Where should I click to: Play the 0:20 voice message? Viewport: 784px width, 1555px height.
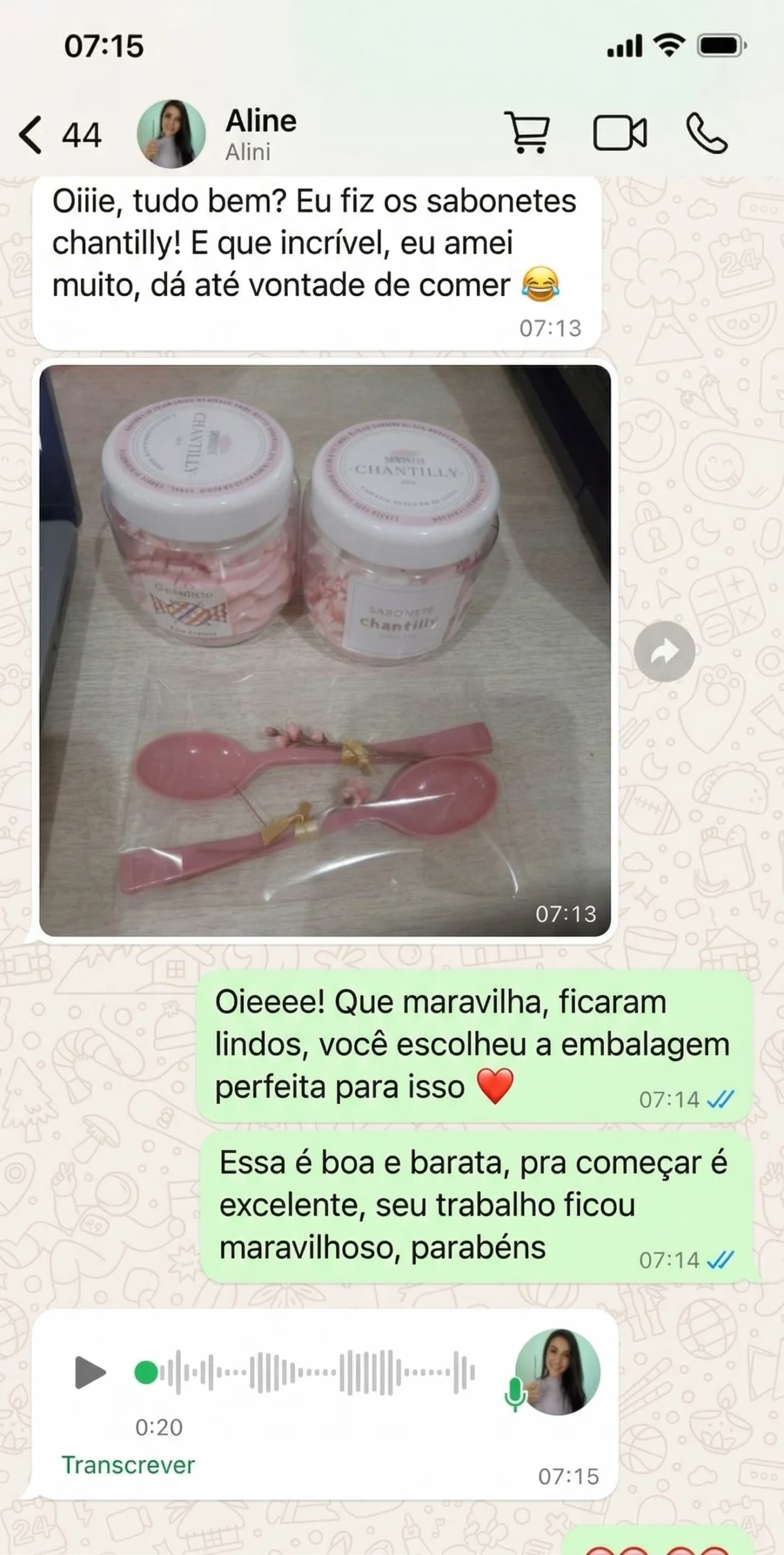pos(90,1372)
